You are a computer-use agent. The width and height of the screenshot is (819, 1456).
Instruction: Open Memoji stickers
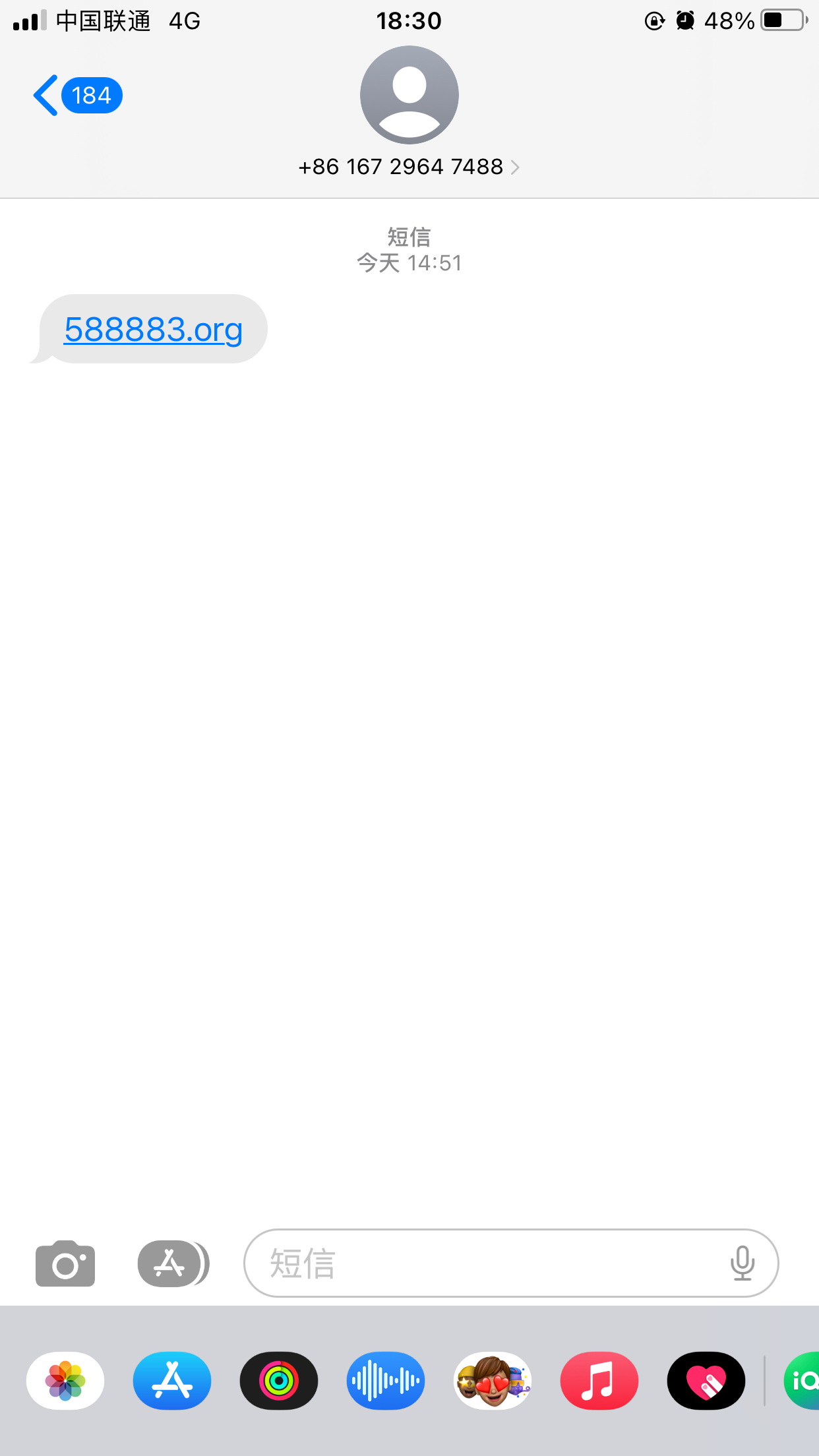pyautogui.click(x=493, y=1381)
